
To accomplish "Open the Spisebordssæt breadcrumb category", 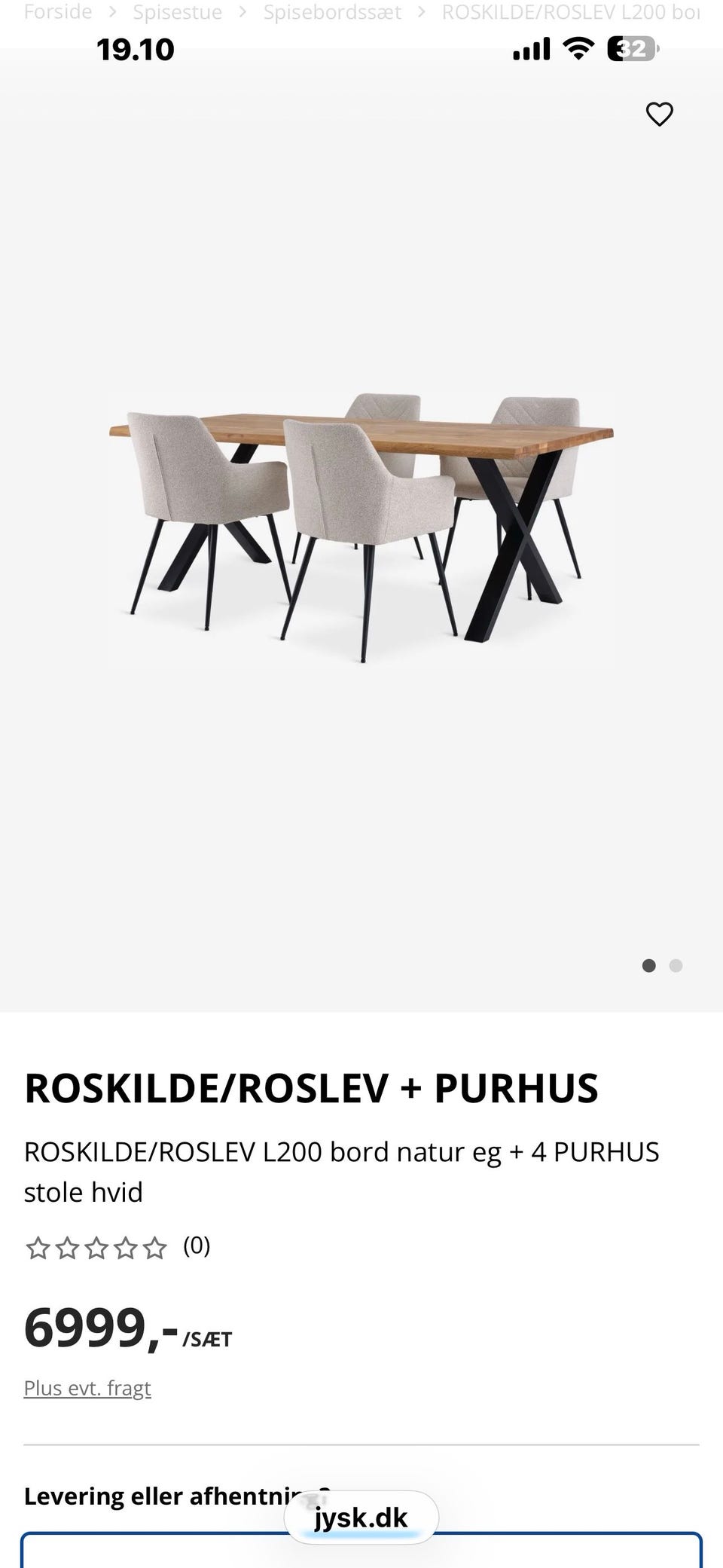I will [332, 12].
